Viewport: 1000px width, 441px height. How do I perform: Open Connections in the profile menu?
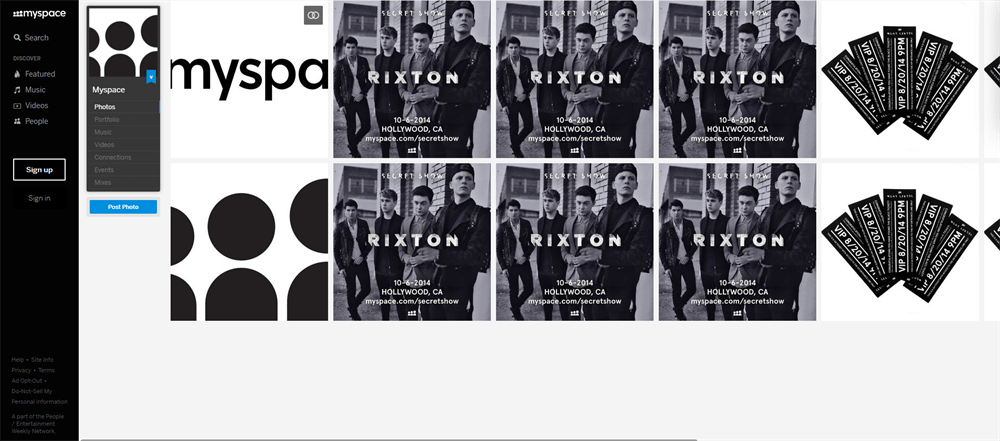pyautogui.click(x=112, y=158)
